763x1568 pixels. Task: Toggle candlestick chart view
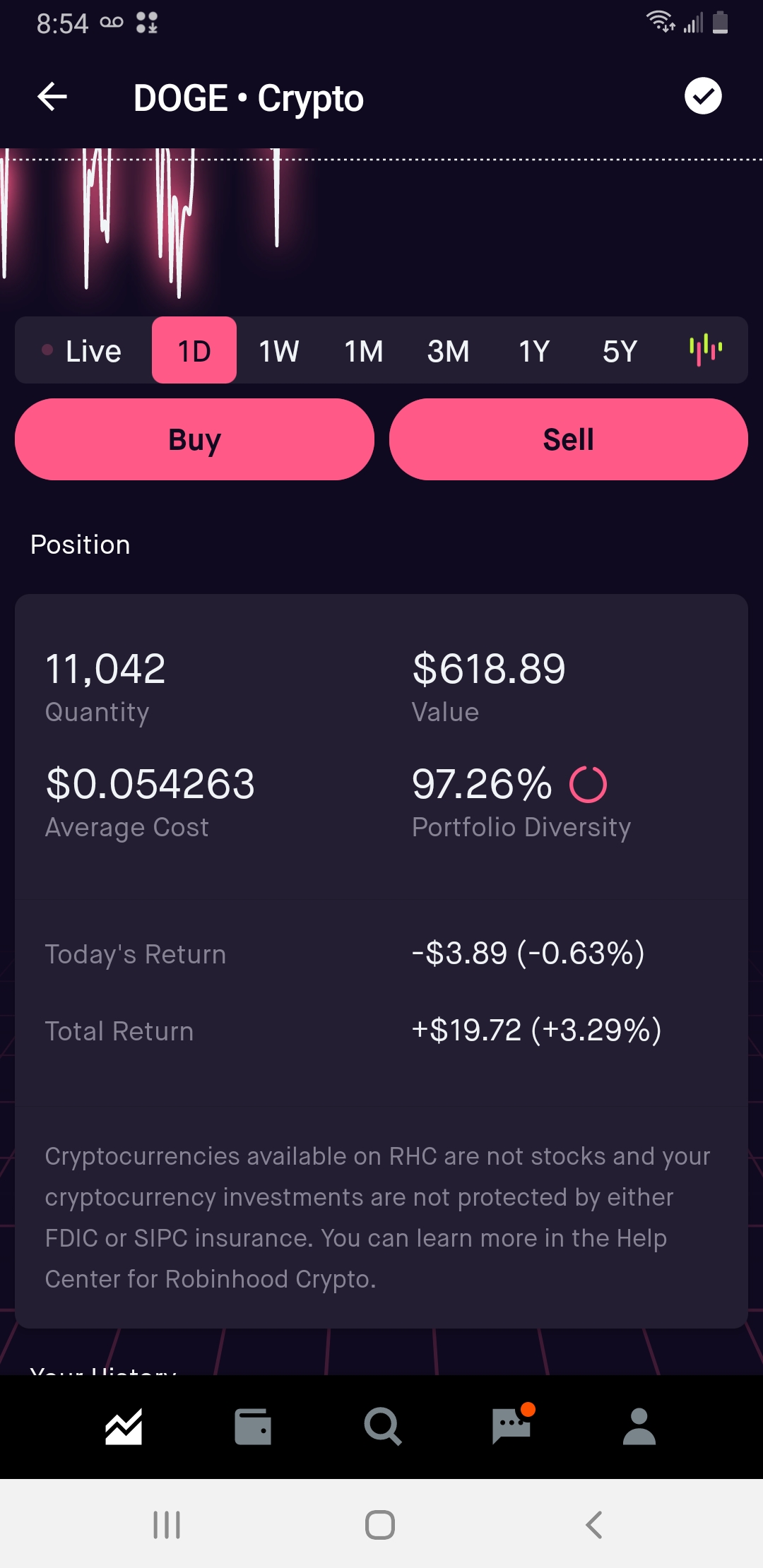[x=705, y=350]
